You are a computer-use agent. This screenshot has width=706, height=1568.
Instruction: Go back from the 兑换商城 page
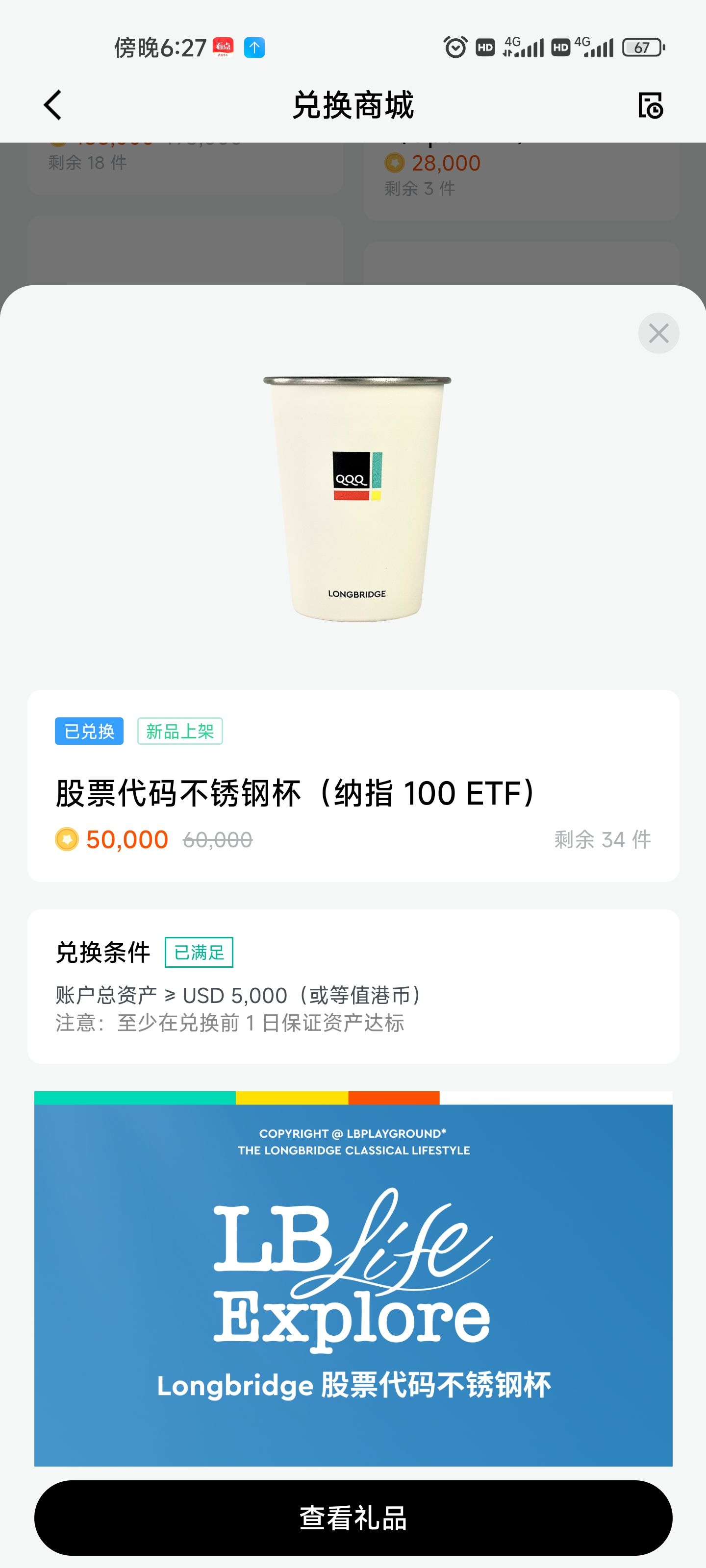53,105
